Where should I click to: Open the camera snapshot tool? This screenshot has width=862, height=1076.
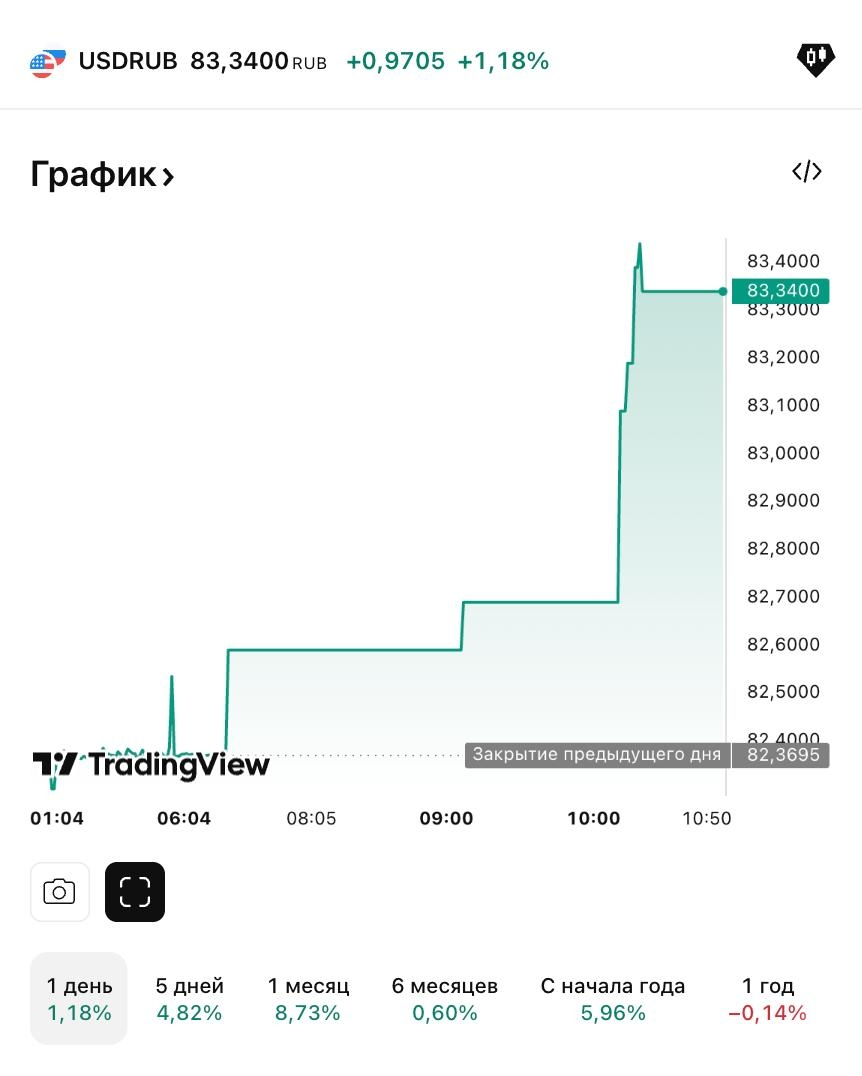tap(59, 891)
